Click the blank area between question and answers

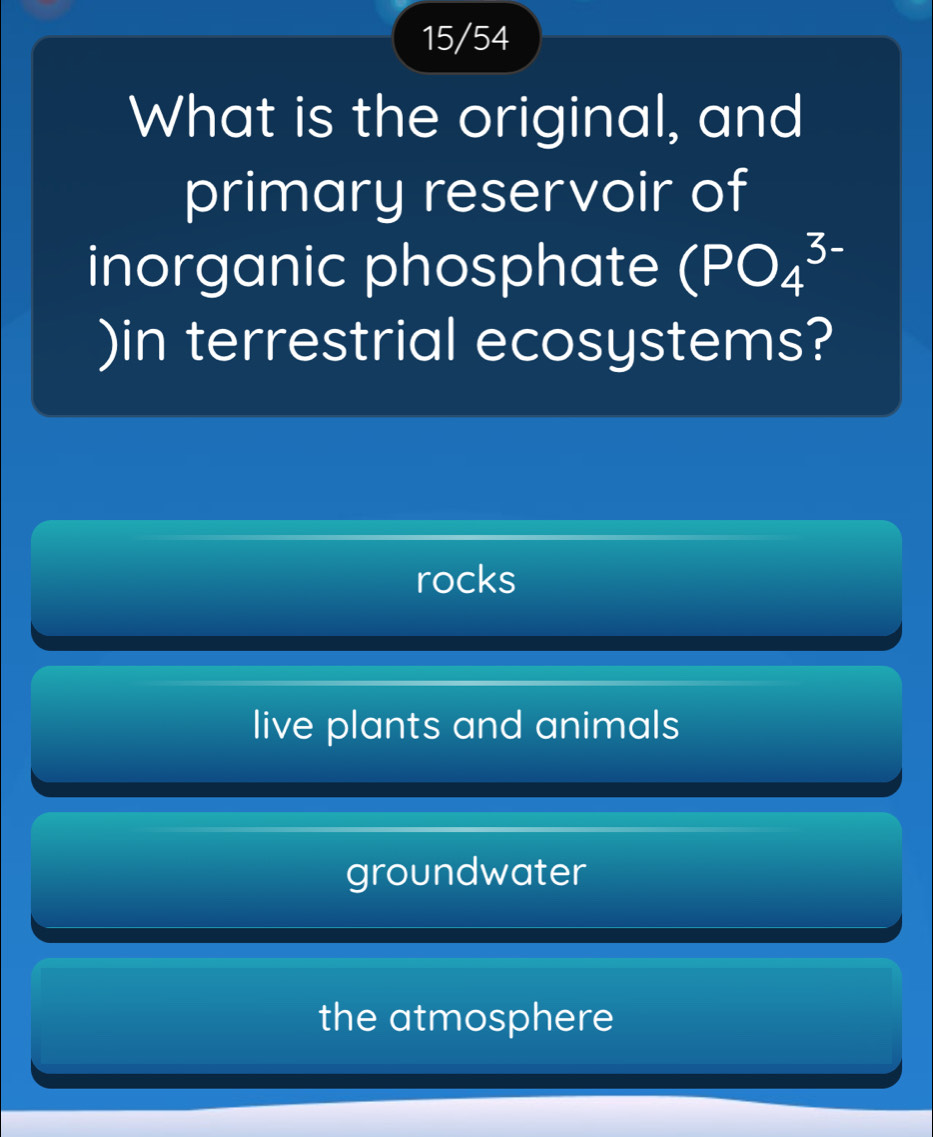pyautogui.click(x=466, y=465)
